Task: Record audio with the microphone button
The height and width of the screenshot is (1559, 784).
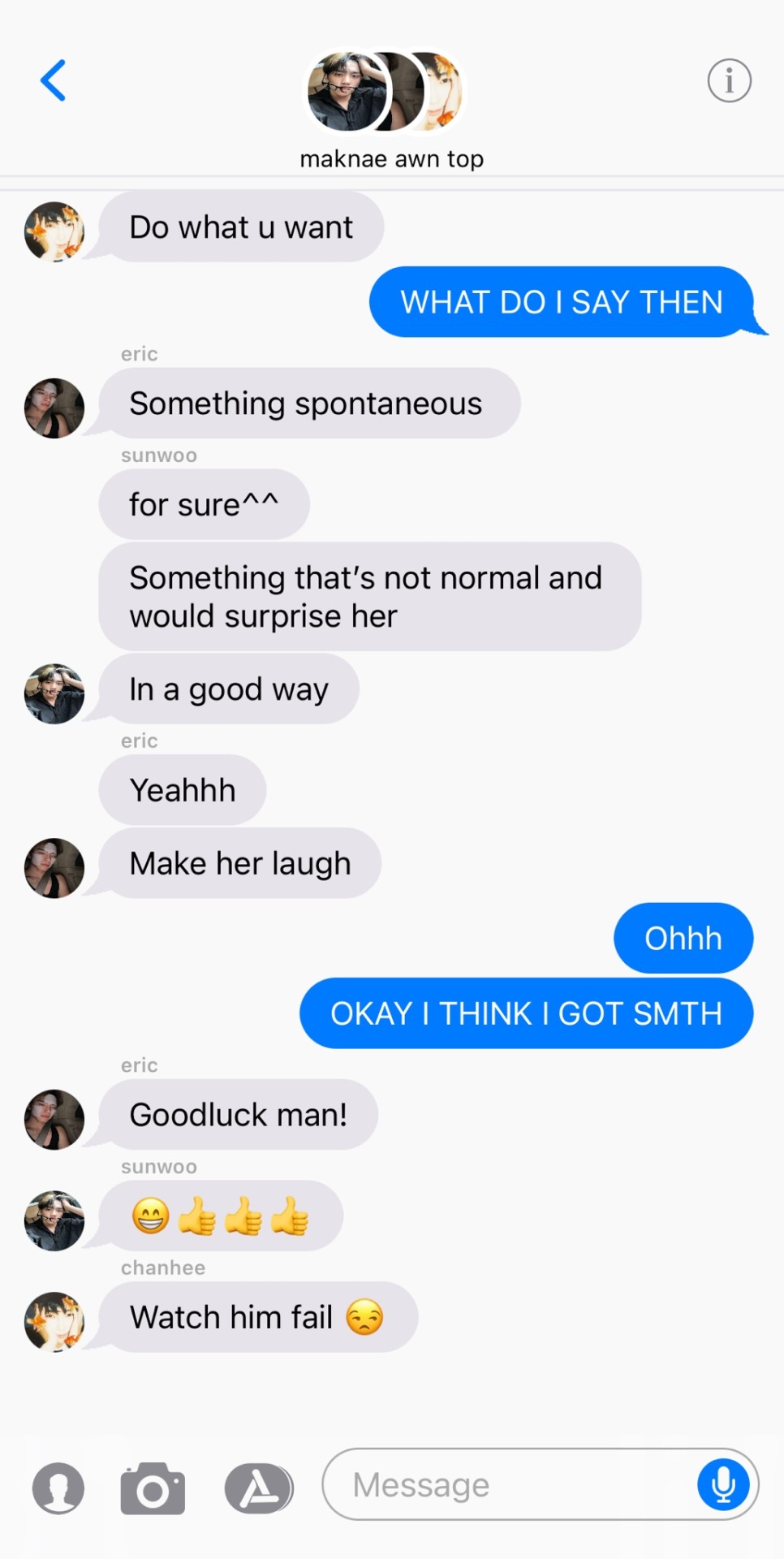Action: pyautogui.click(x=722, y=1484)
